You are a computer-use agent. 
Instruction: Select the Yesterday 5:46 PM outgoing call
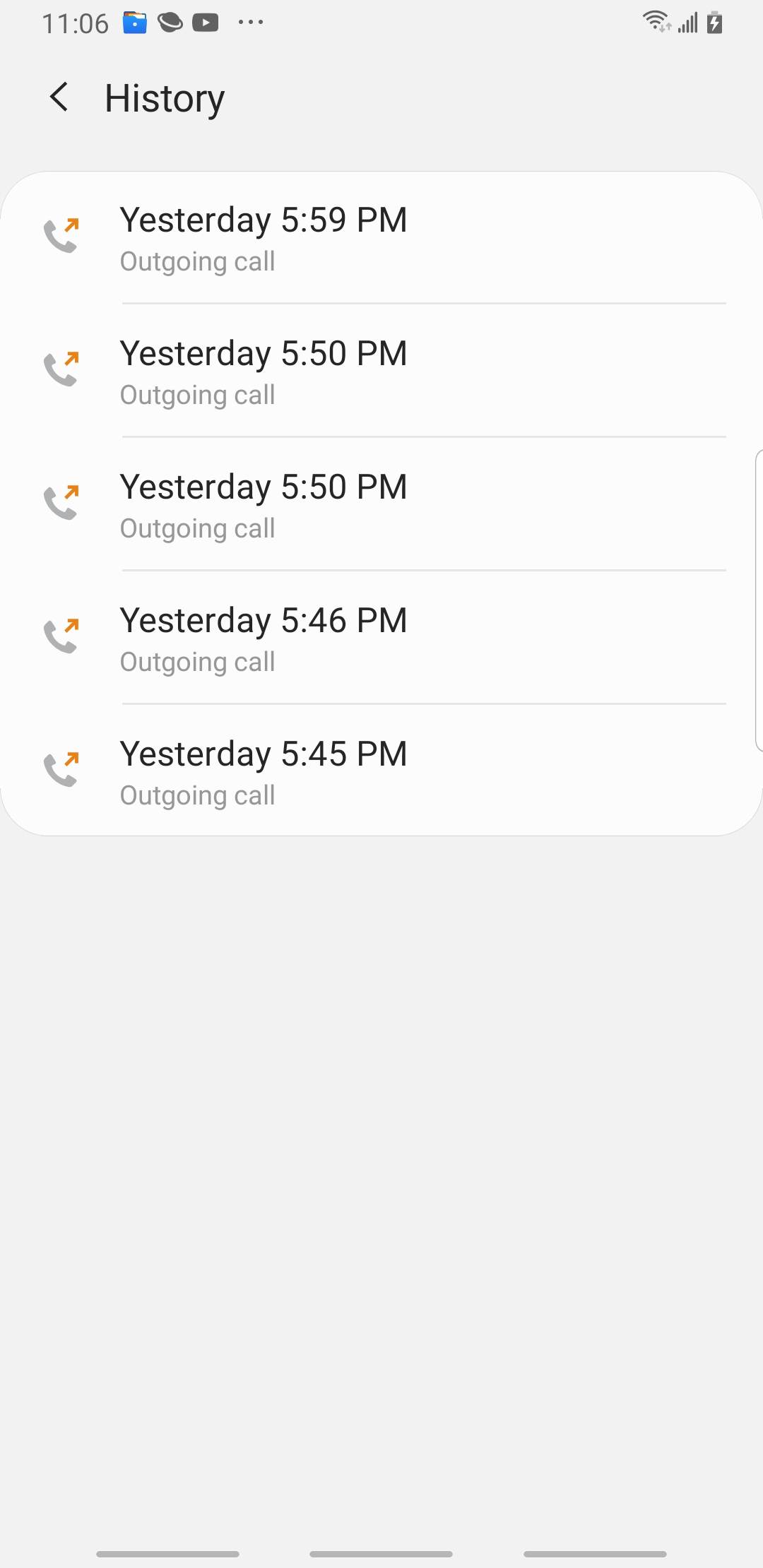click(x=381, y=639)
